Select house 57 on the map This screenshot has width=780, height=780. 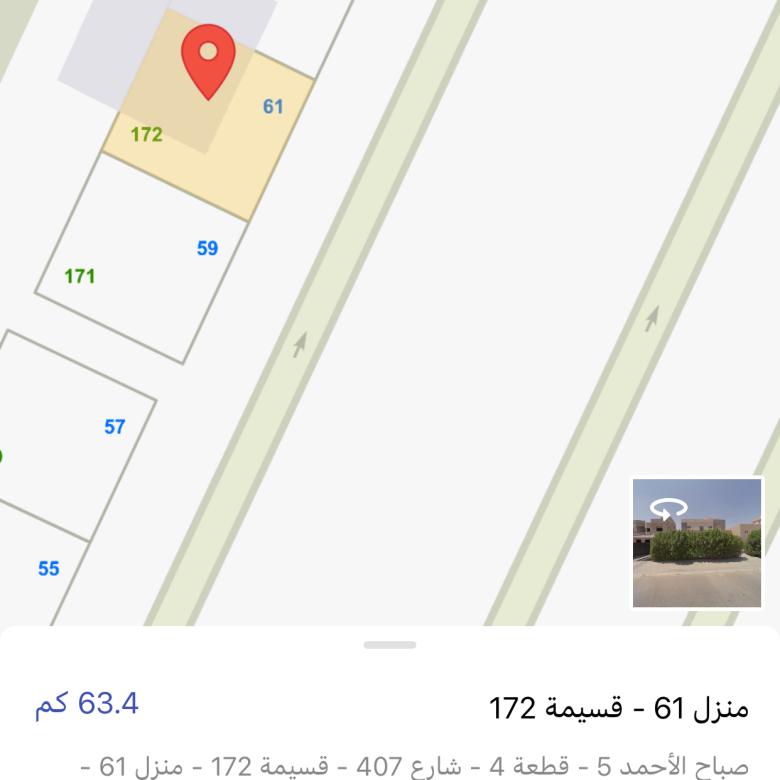pyautogui.click(x=115, y=427)
